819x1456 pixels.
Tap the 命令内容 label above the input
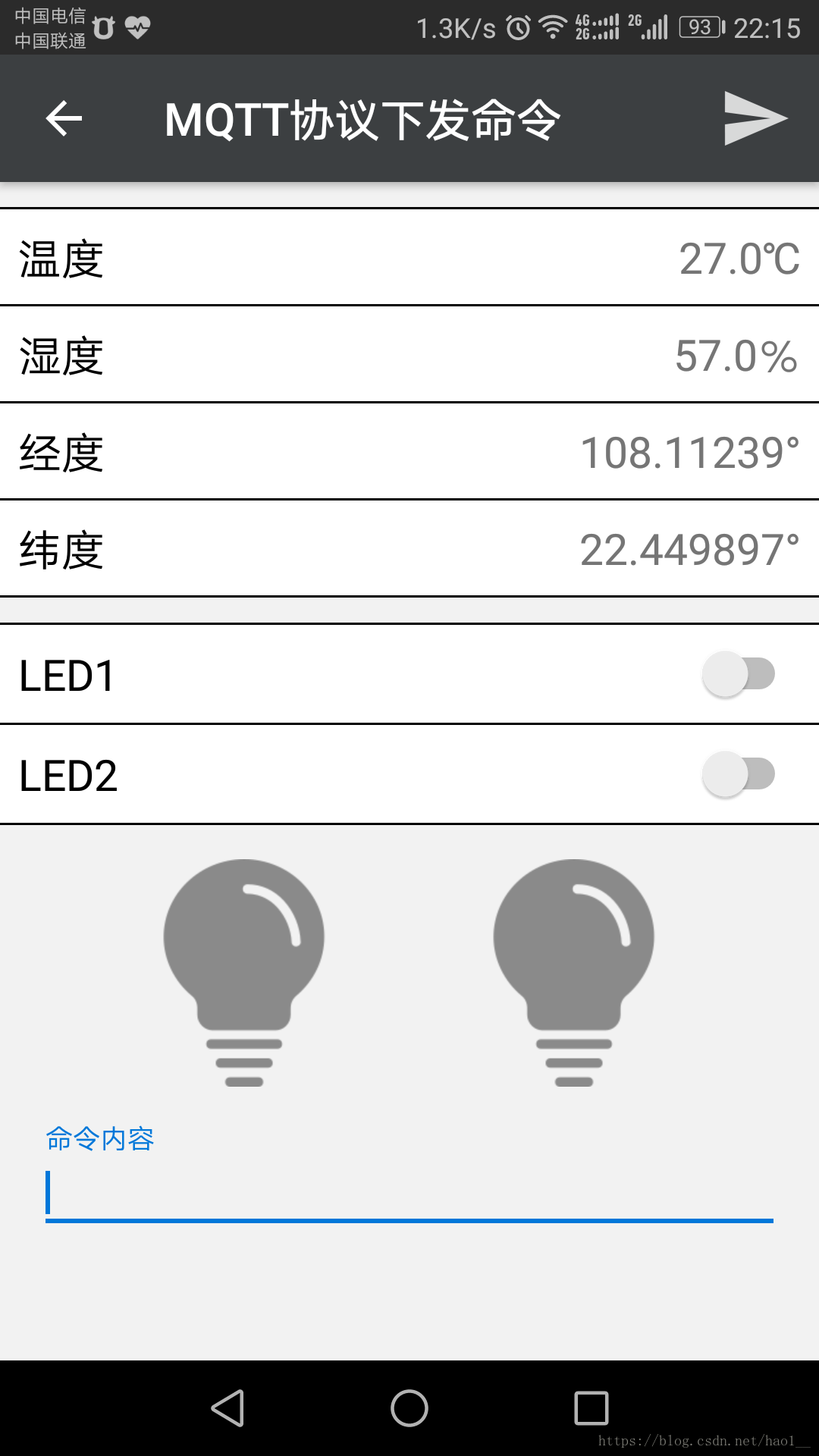(99, 1139)
